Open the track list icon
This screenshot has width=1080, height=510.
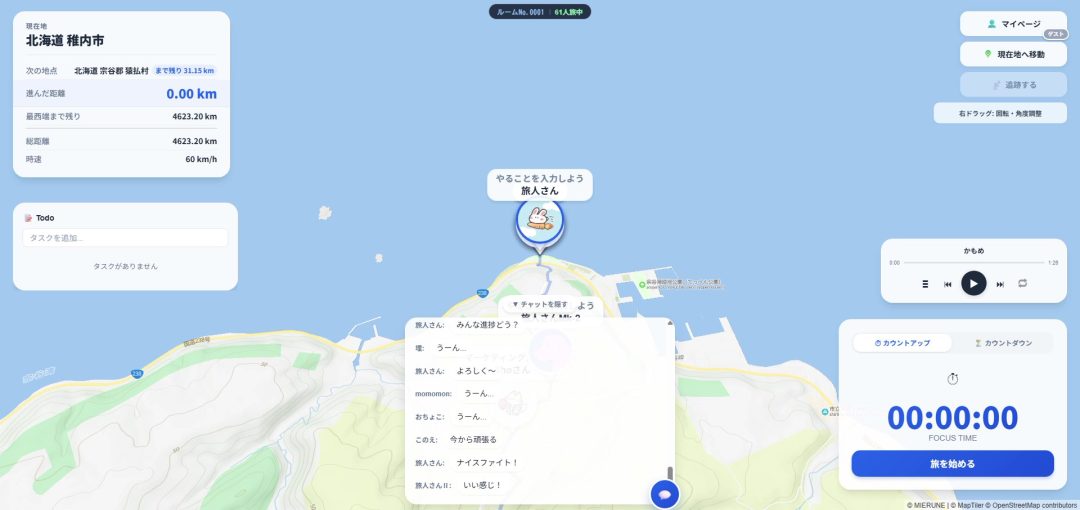(925, 284)
